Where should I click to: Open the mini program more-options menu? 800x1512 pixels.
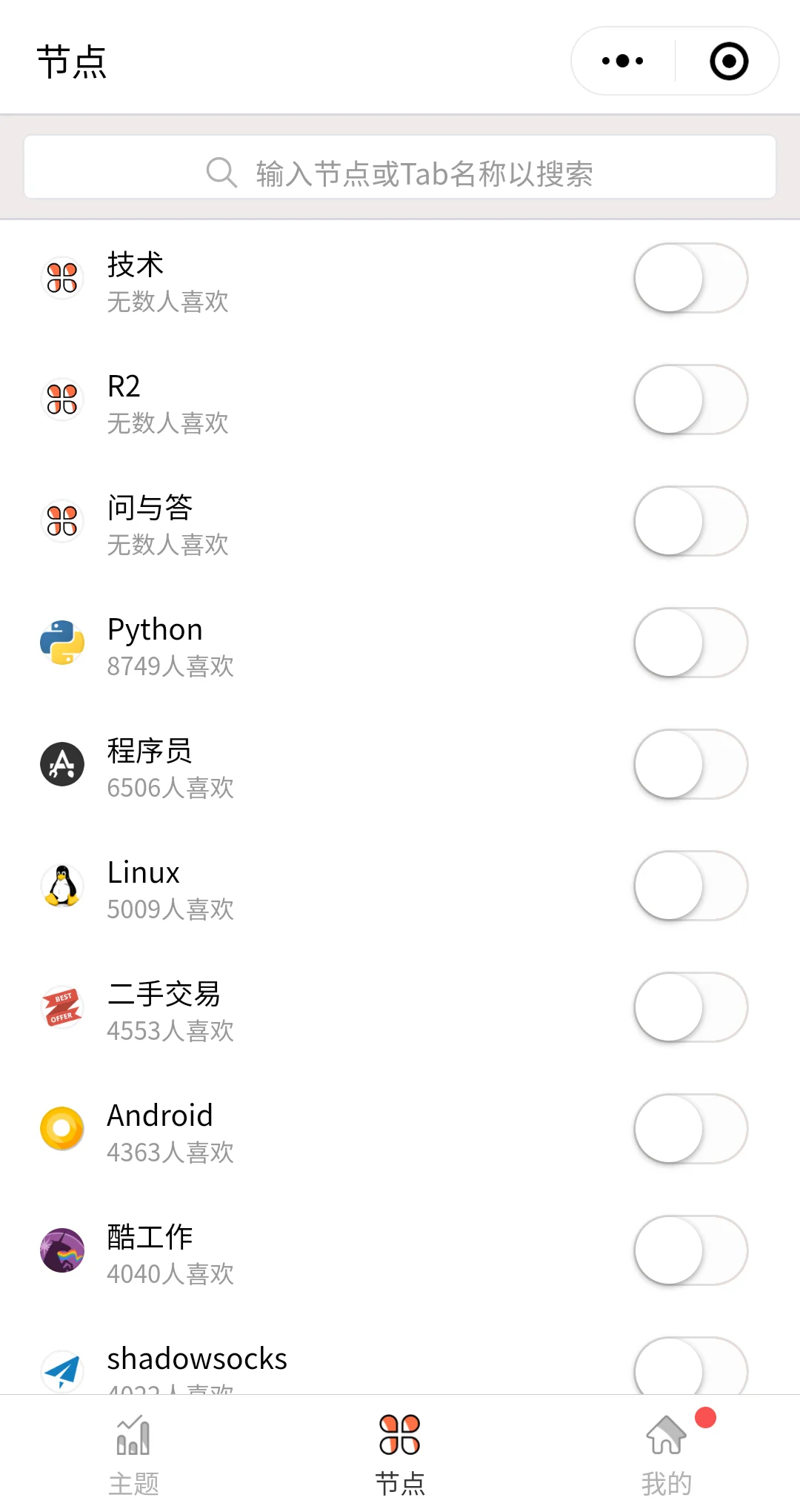tap(622, 61)
